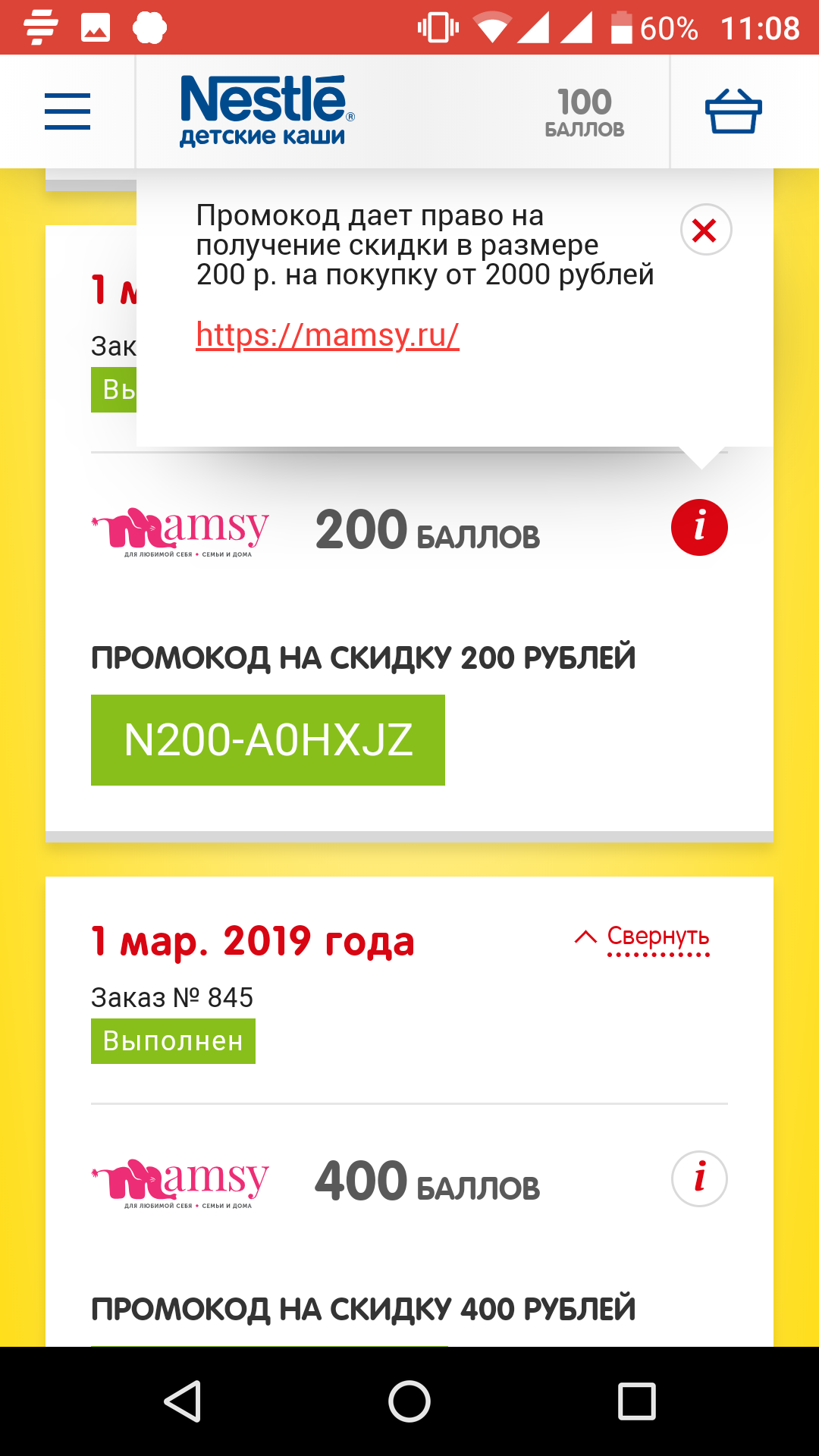Go to the device home screen
This screenshot has height=1456, width=819.
(409, 1401)
